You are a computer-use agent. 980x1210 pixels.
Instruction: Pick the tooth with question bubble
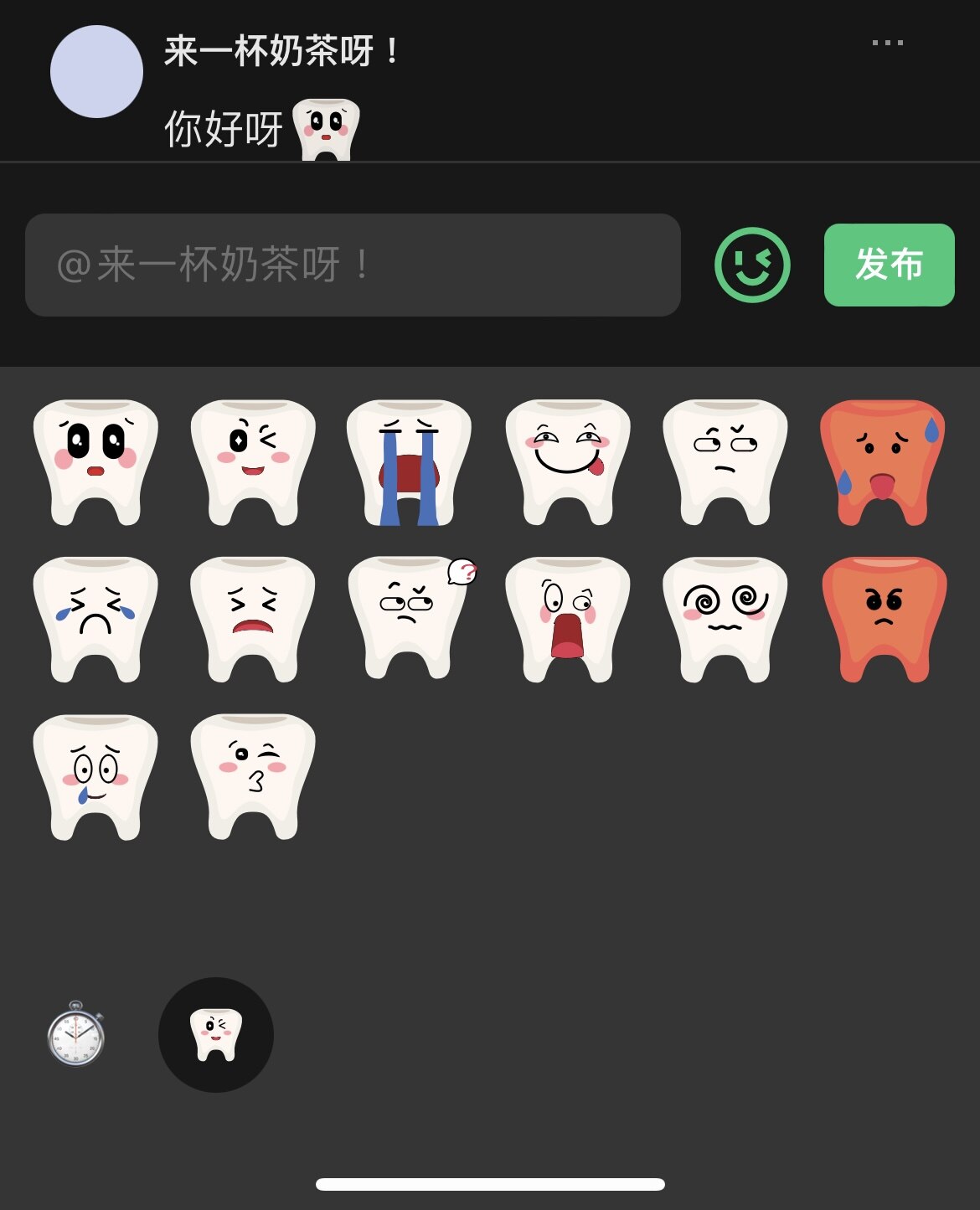[x=409, y=618]
